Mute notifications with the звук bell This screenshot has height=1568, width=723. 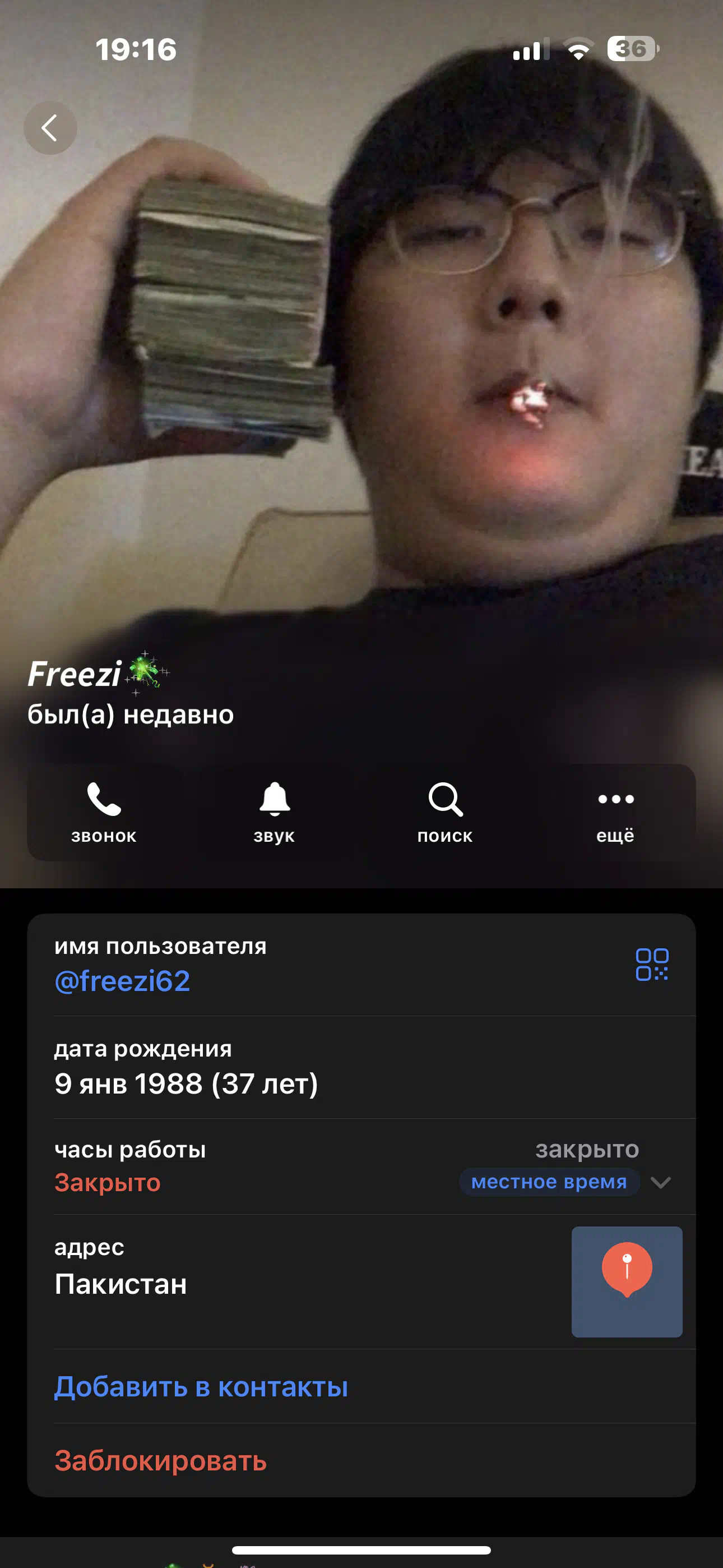click(x=275, y=813)
